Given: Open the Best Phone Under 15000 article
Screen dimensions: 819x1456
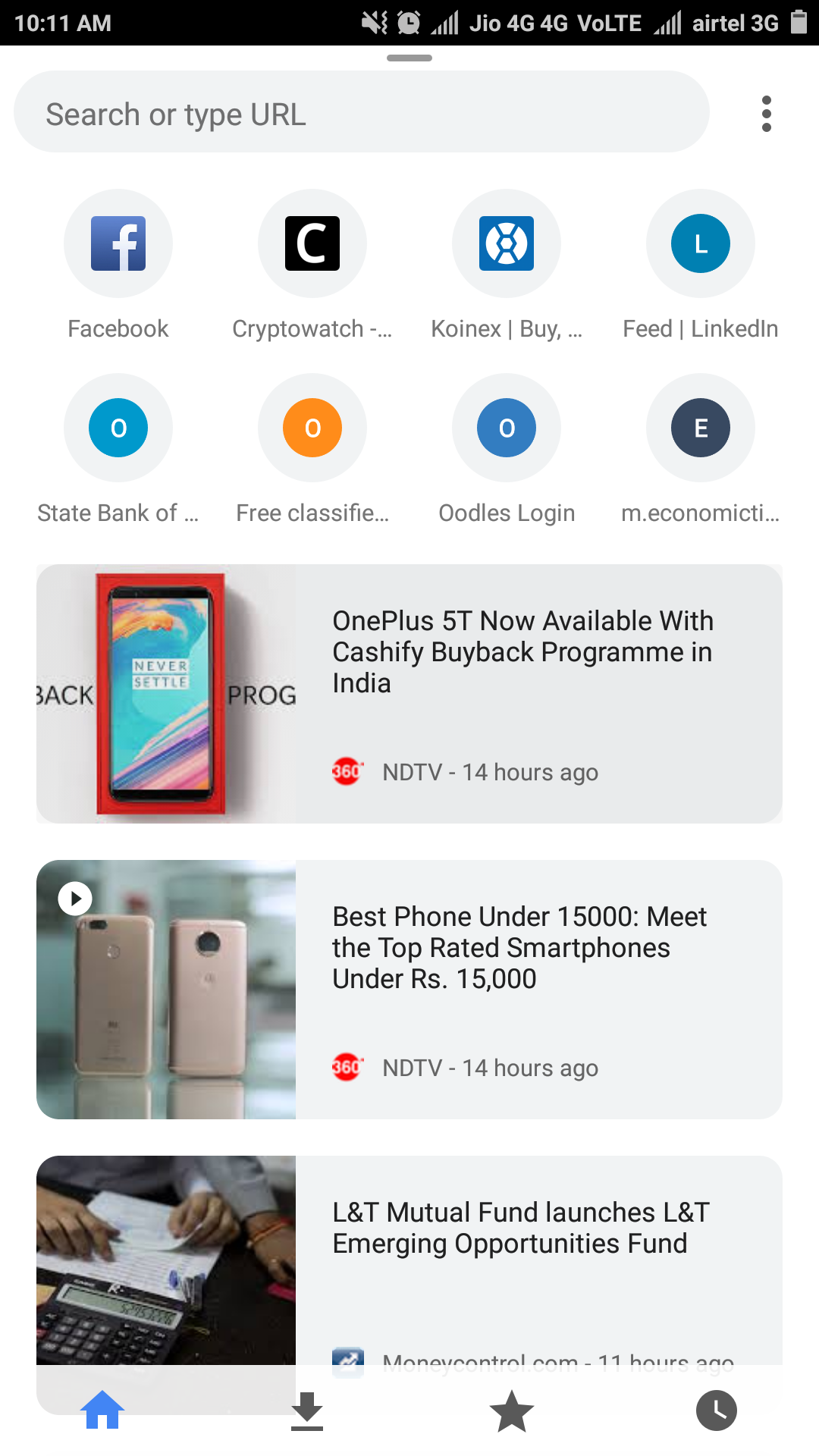Looking at the screenshot, I should pos(519,948).
